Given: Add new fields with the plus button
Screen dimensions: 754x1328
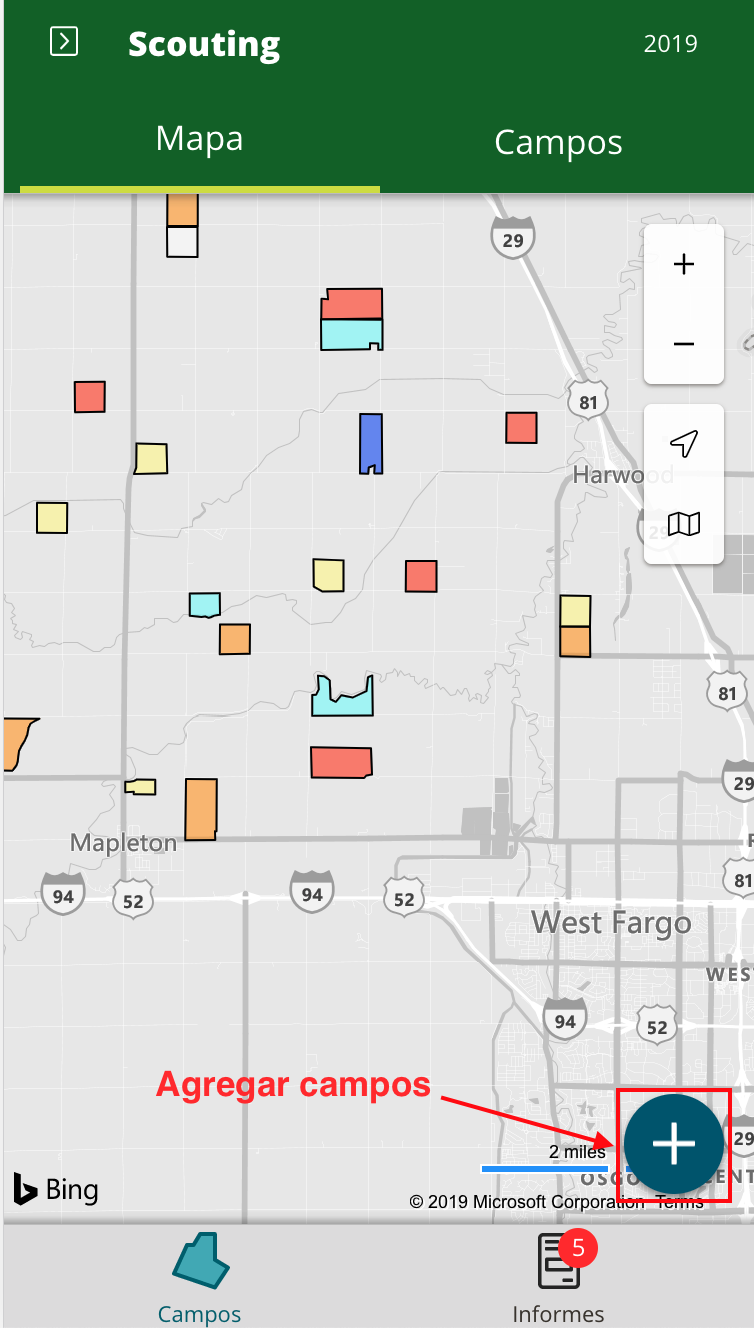Looking at the screenshot, I should pos(674,1143).
